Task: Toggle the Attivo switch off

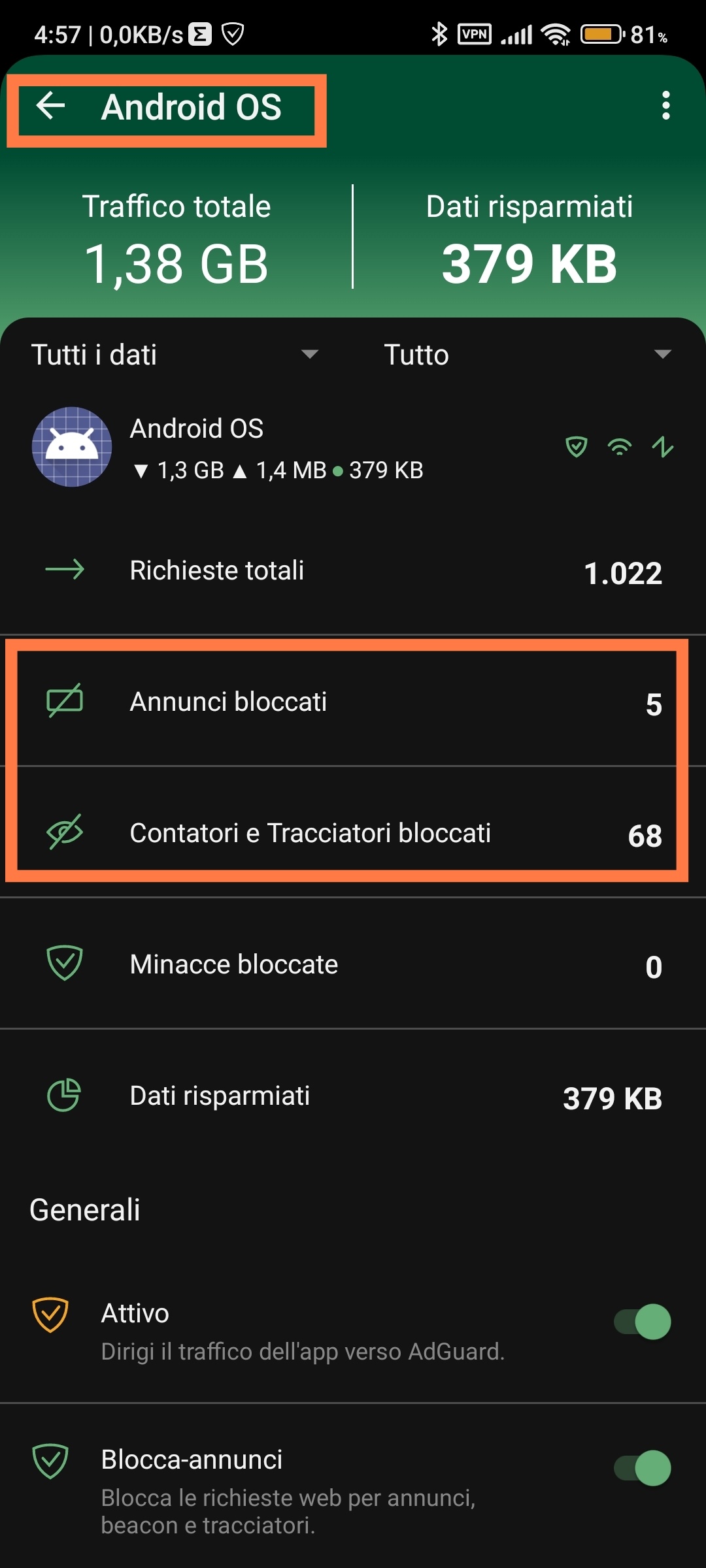Action: coord(642,1322)
